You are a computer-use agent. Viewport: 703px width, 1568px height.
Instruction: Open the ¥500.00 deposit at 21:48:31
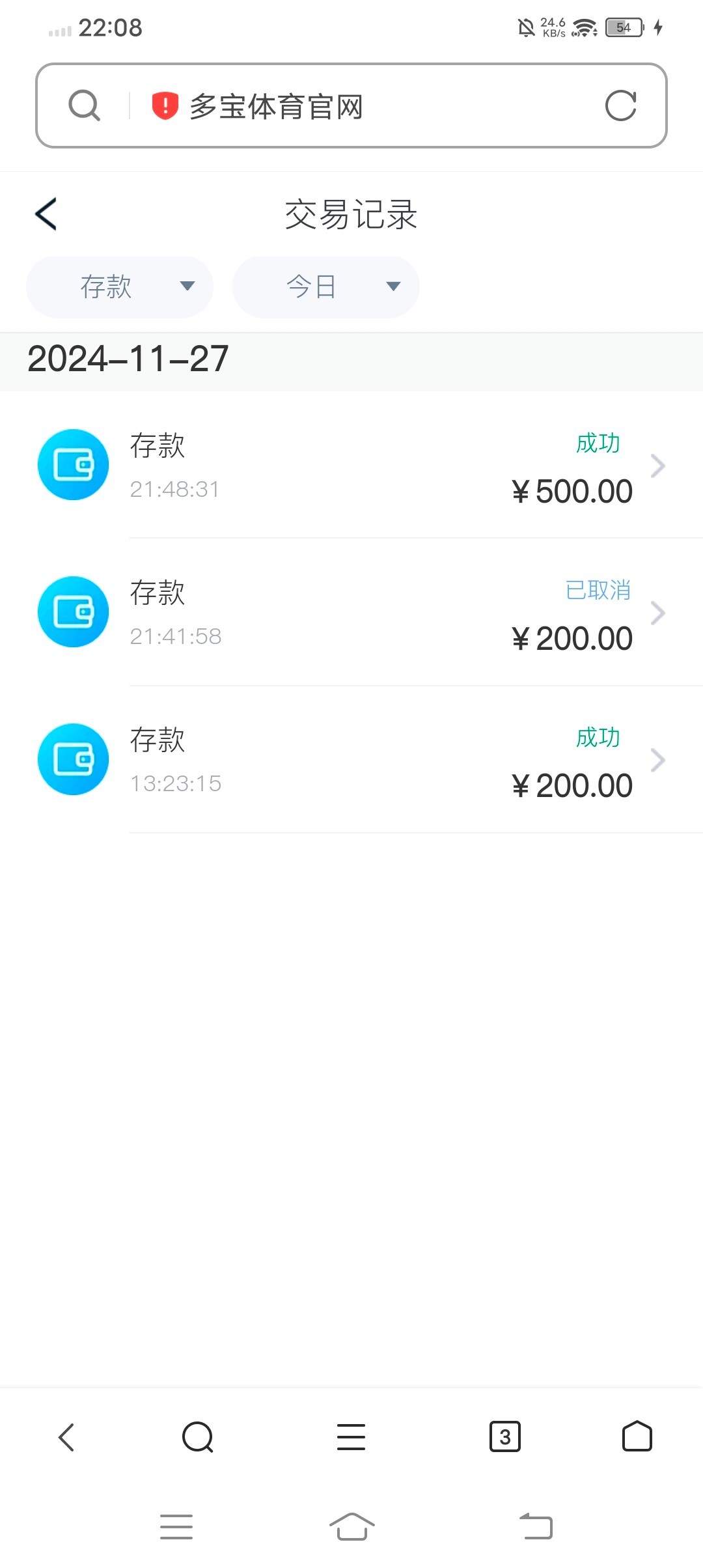[x=351, y=465]
